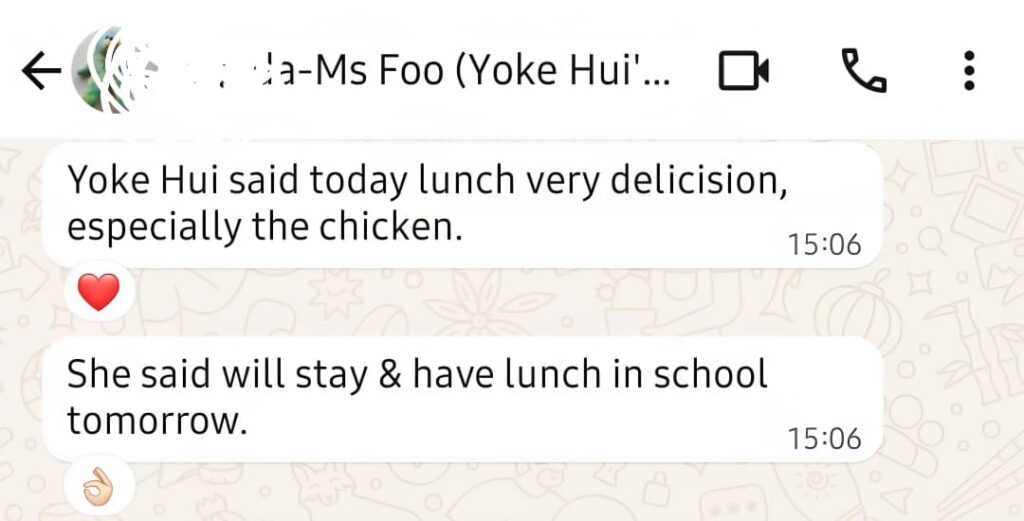View the OK hand reaction on the tomorrow message
The image size is (1024, 521).
[x=98, y=490]
